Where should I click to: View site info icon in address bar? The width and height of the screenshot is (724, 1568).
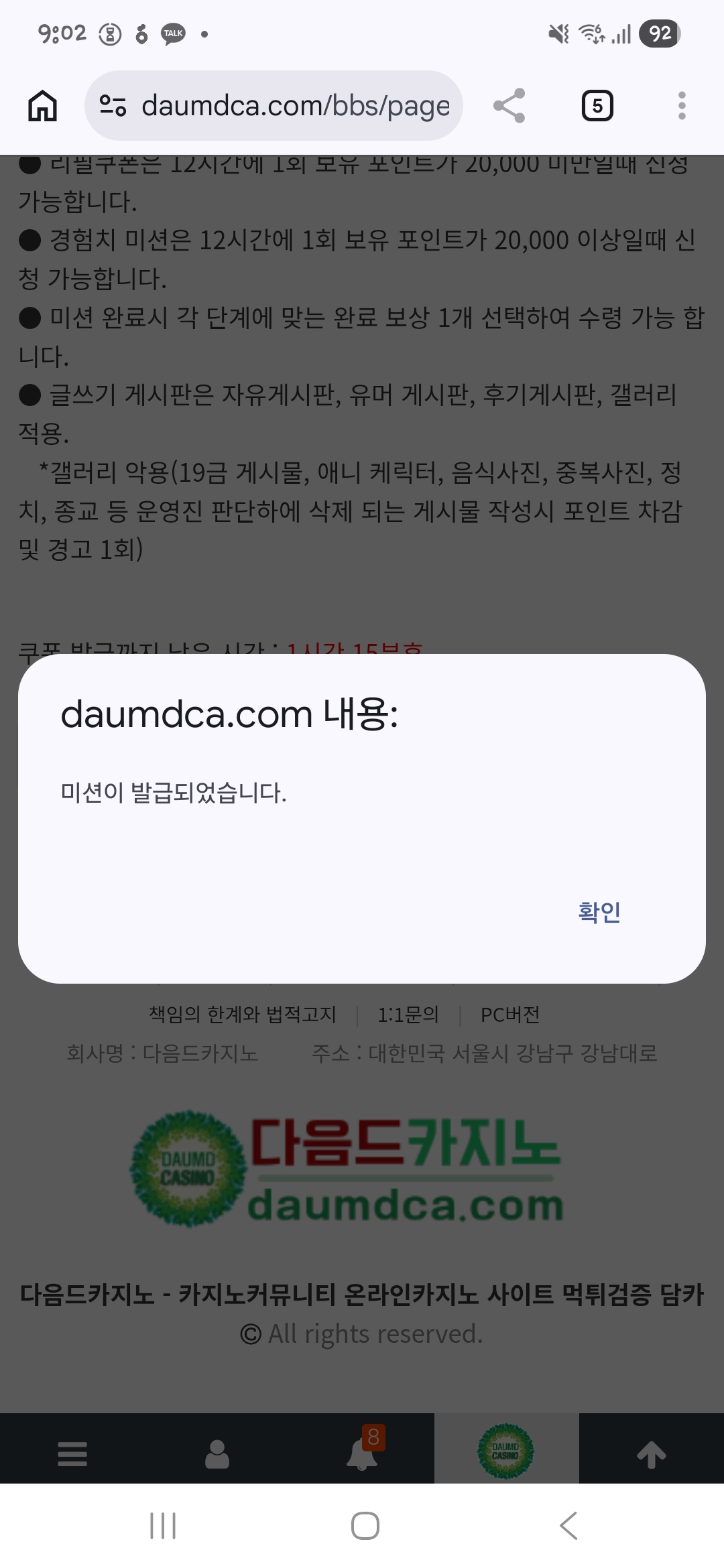113,106
